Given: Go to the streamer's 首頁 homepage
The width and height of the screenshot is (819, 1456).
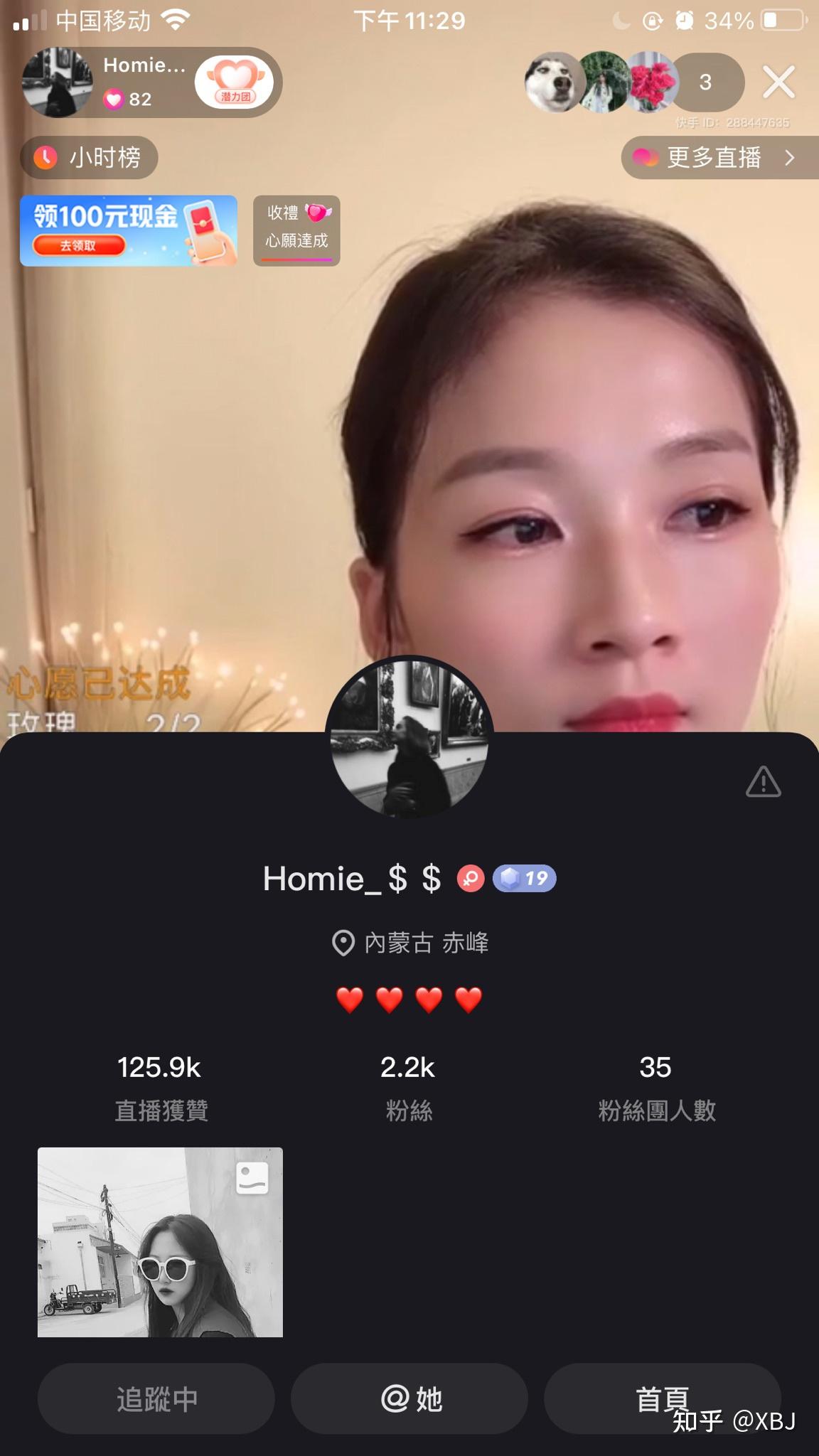Looking at the screenshot, I should coord(662,1398).
